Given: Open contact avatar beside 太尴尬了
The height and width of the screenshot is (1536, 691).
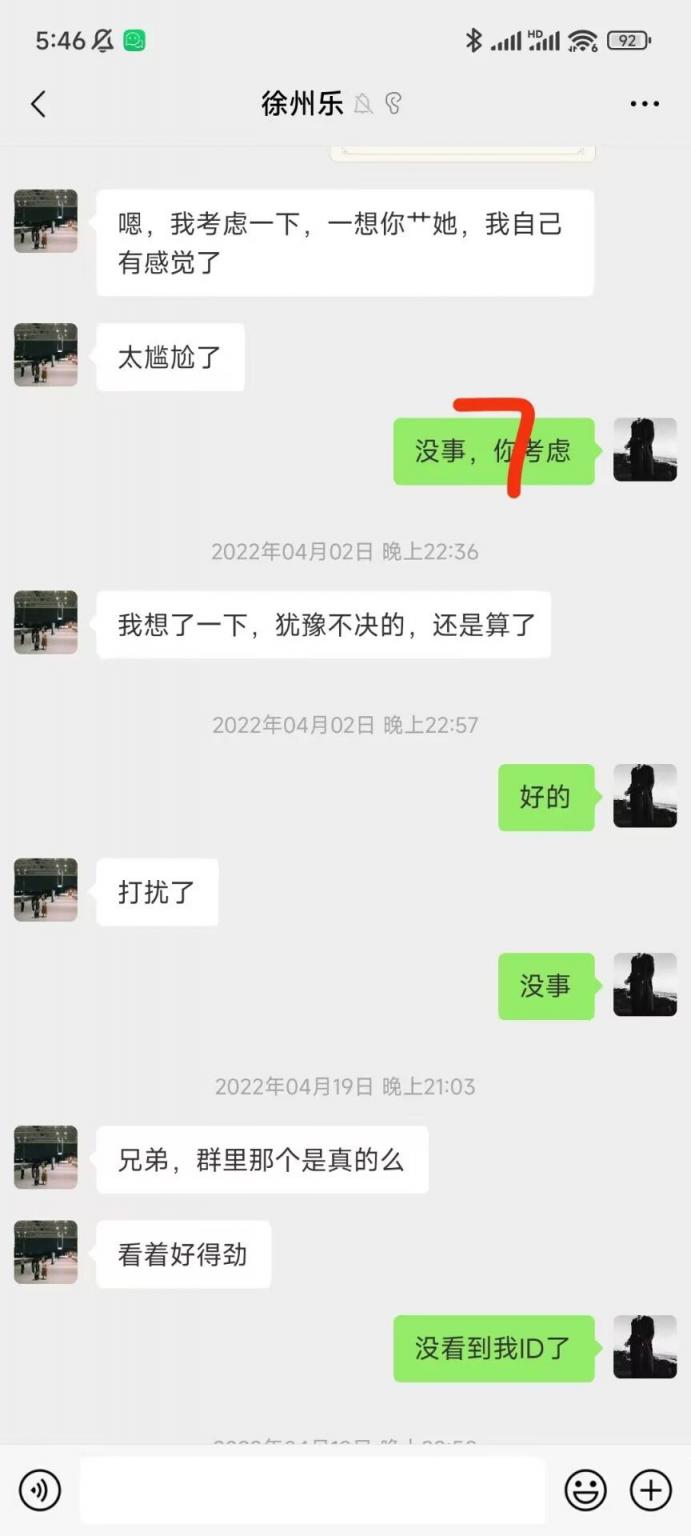Looking at the screenshot, I should coord(46,355).
